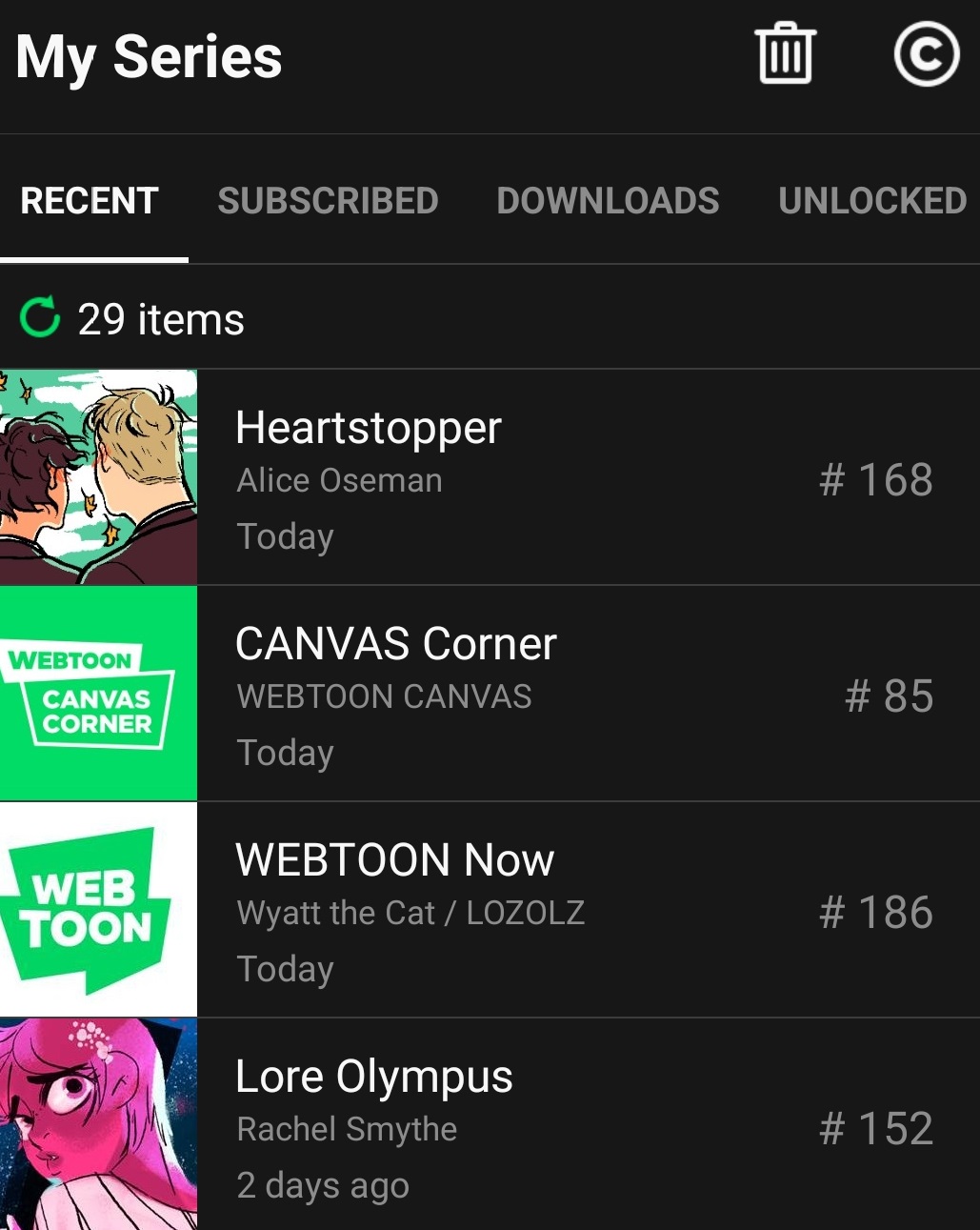The width and height of the screenshot is (980, 1230).
Task: Open Lore Olympus by Rachel Smythe
Action: tap(490, 1124)
